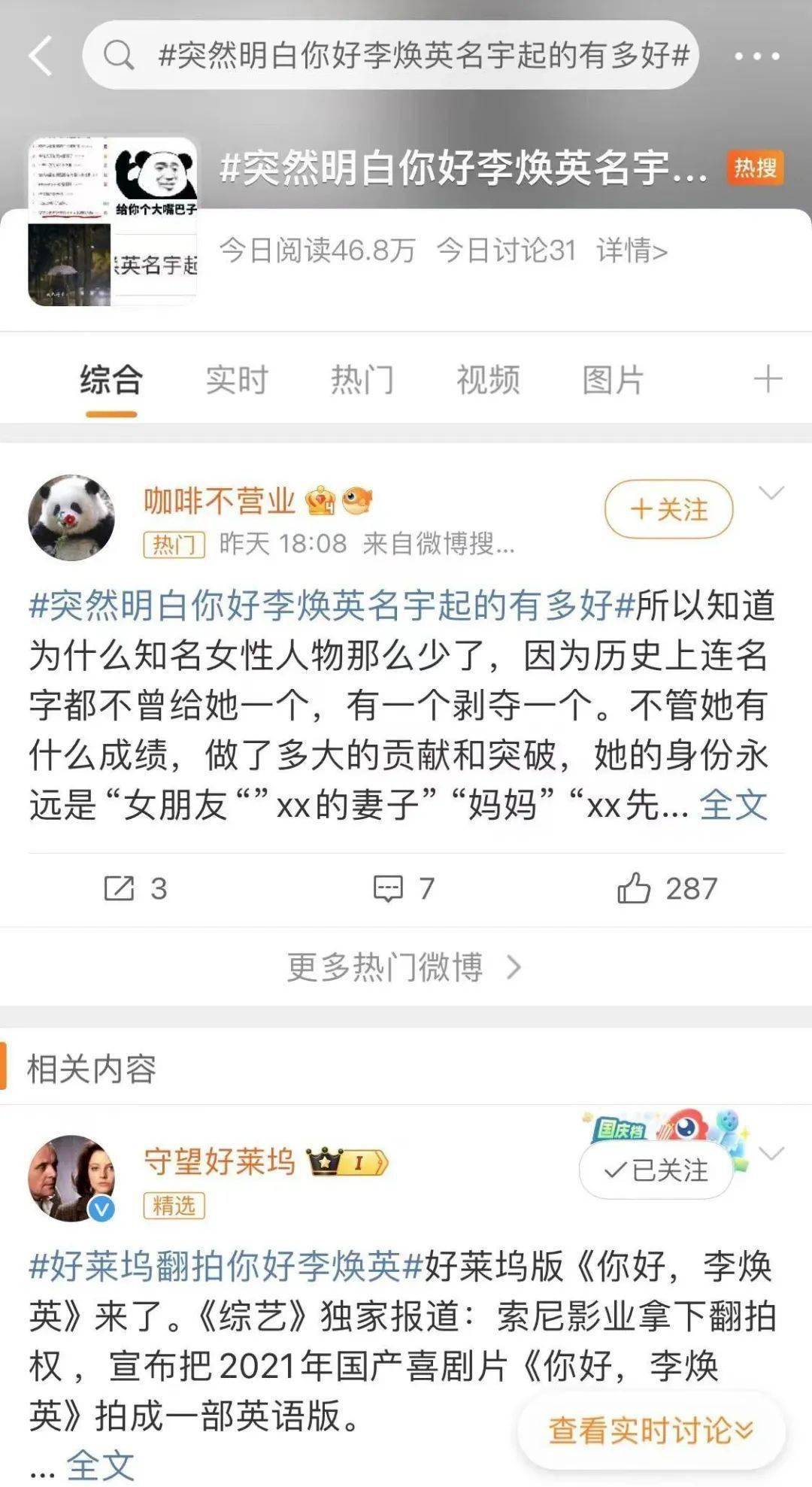Expand 咖啡不营业's post with 全文
This screenshot has width=812, height=1487.
(733, 806)
